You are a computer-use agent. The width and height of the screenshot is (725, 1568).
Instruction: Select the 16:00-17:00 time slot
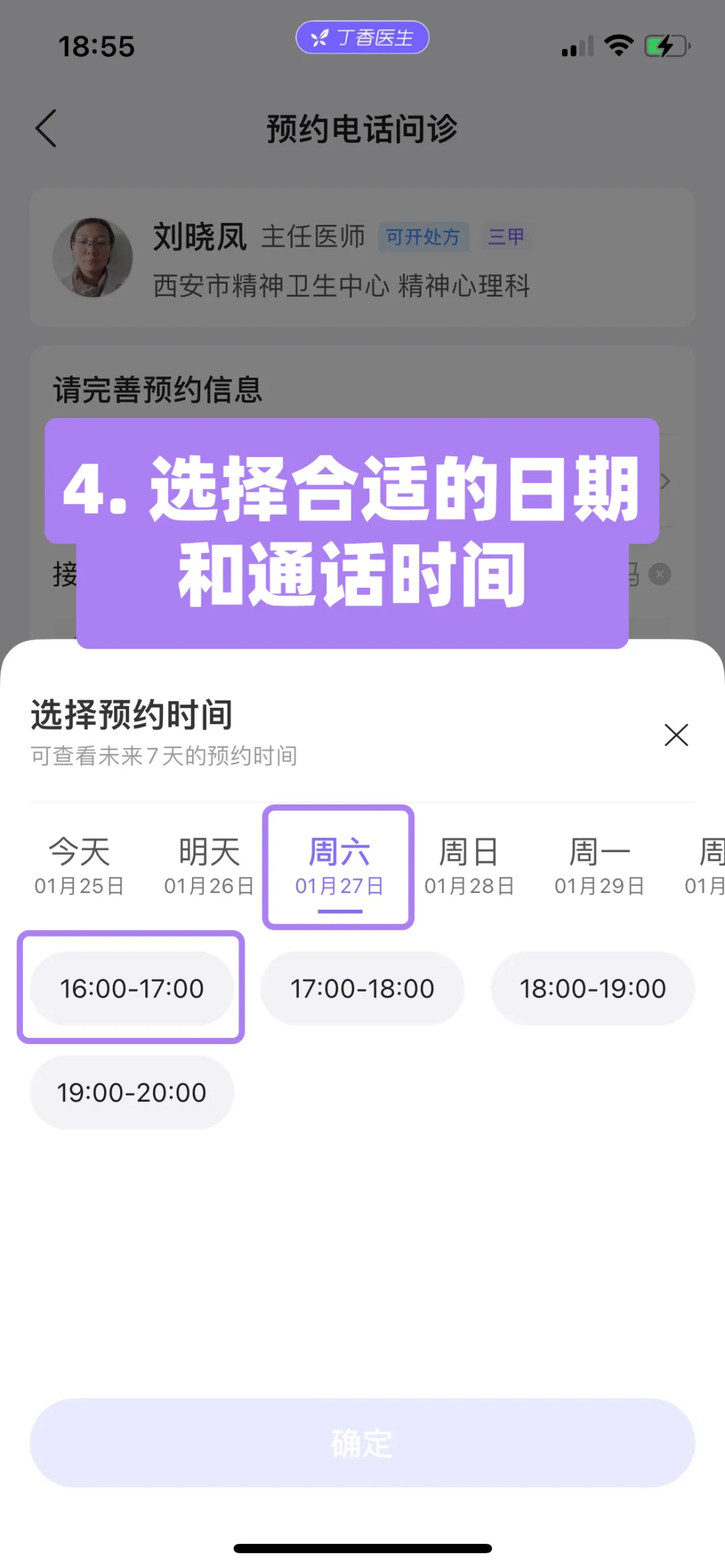click(x=132, y=988)
